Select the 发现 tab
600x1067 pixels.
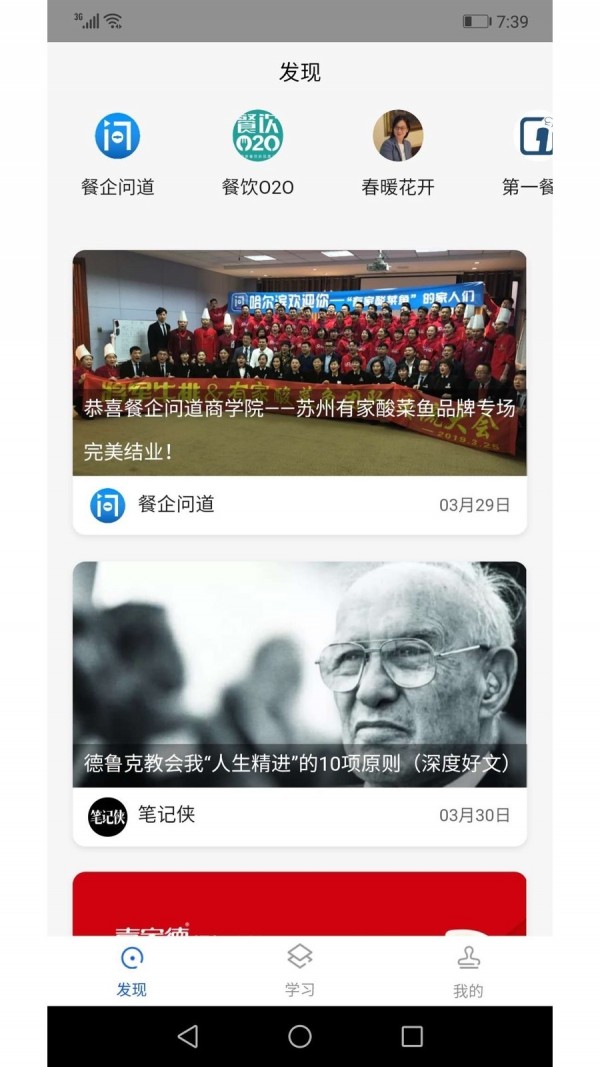tap(131, 970)
